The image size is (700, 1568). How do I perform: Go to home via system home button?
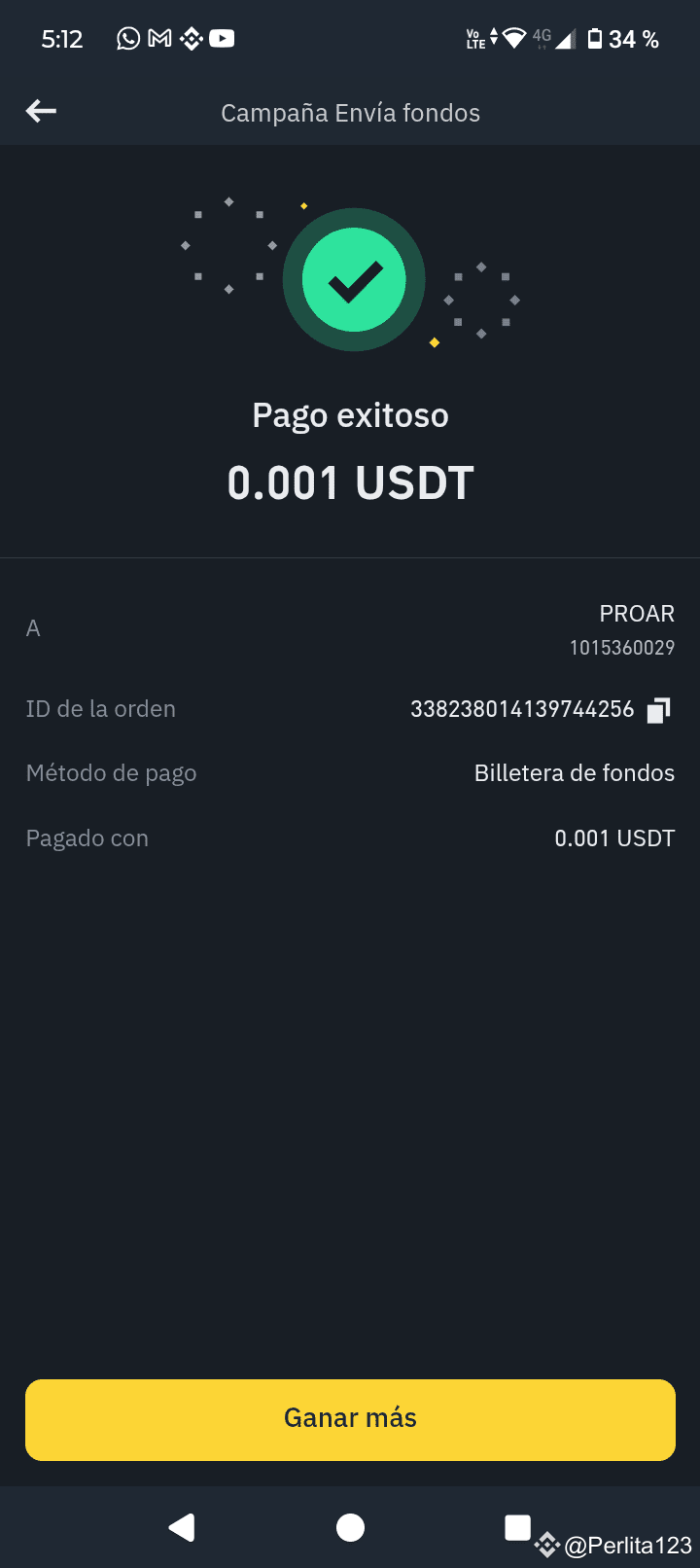[350, 1527]
